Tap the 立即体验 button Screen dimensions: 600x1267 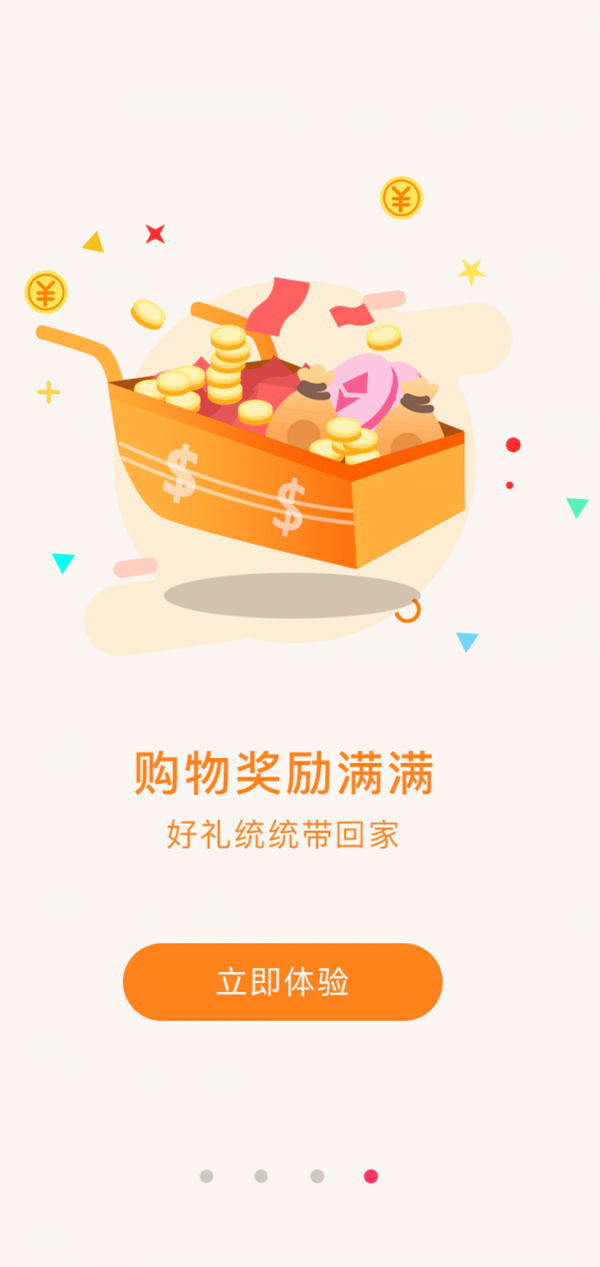[x=282, y=981]
